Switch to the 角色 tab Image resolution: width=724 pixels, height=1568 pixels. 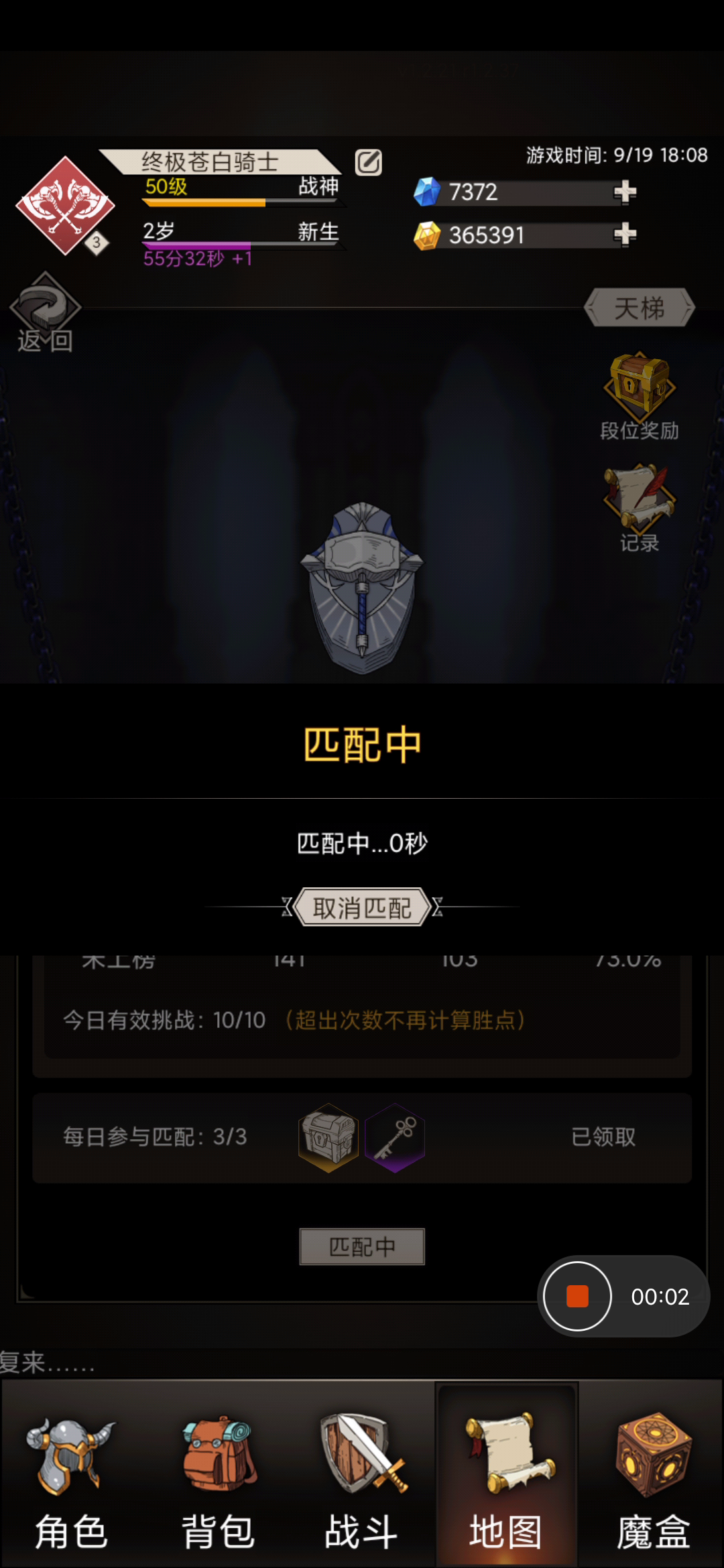72,1475
